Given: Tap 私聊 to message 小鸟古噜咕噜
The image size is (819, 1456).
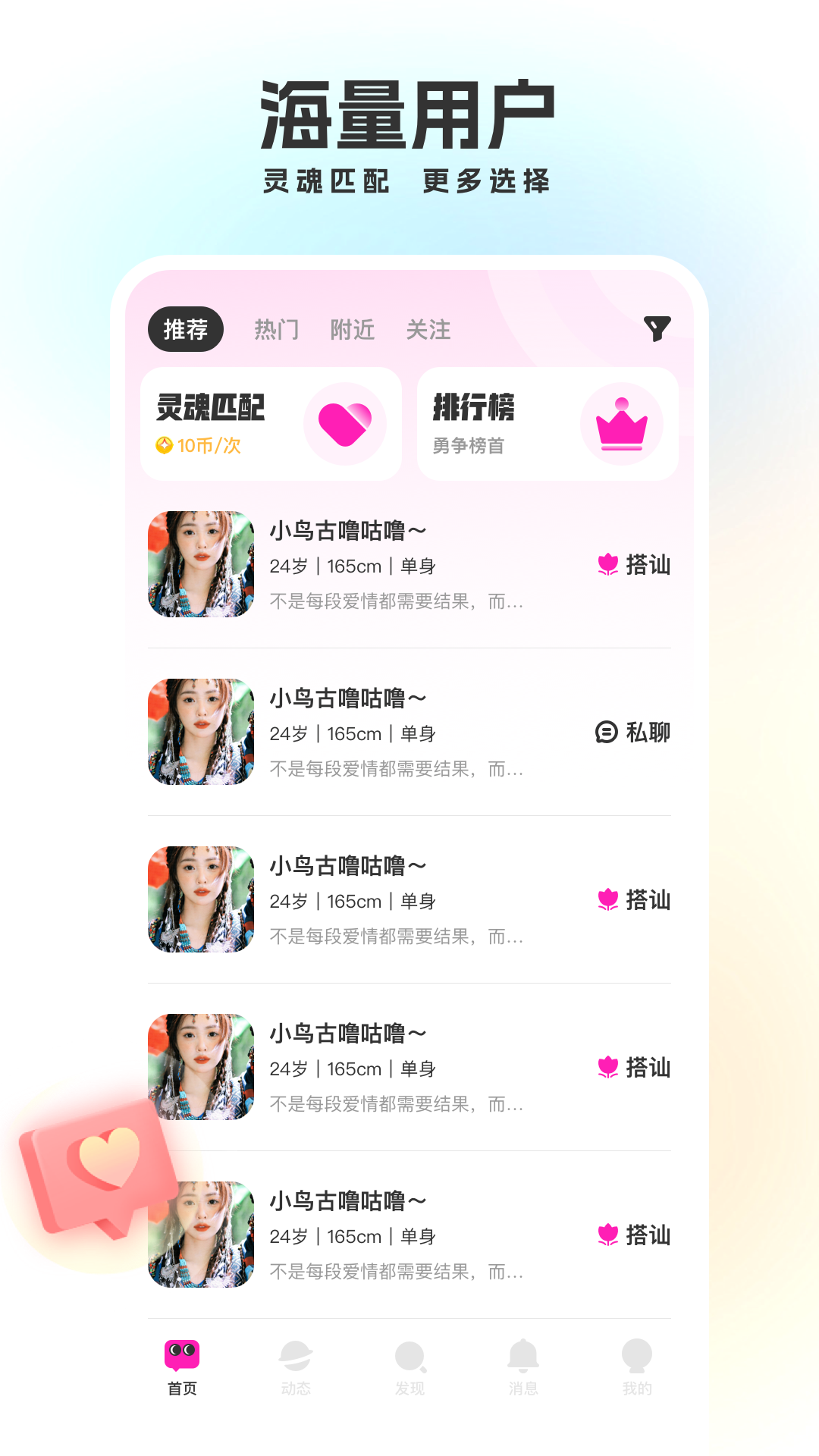Looking at the screenshot, I should click(x=648, y=733).
